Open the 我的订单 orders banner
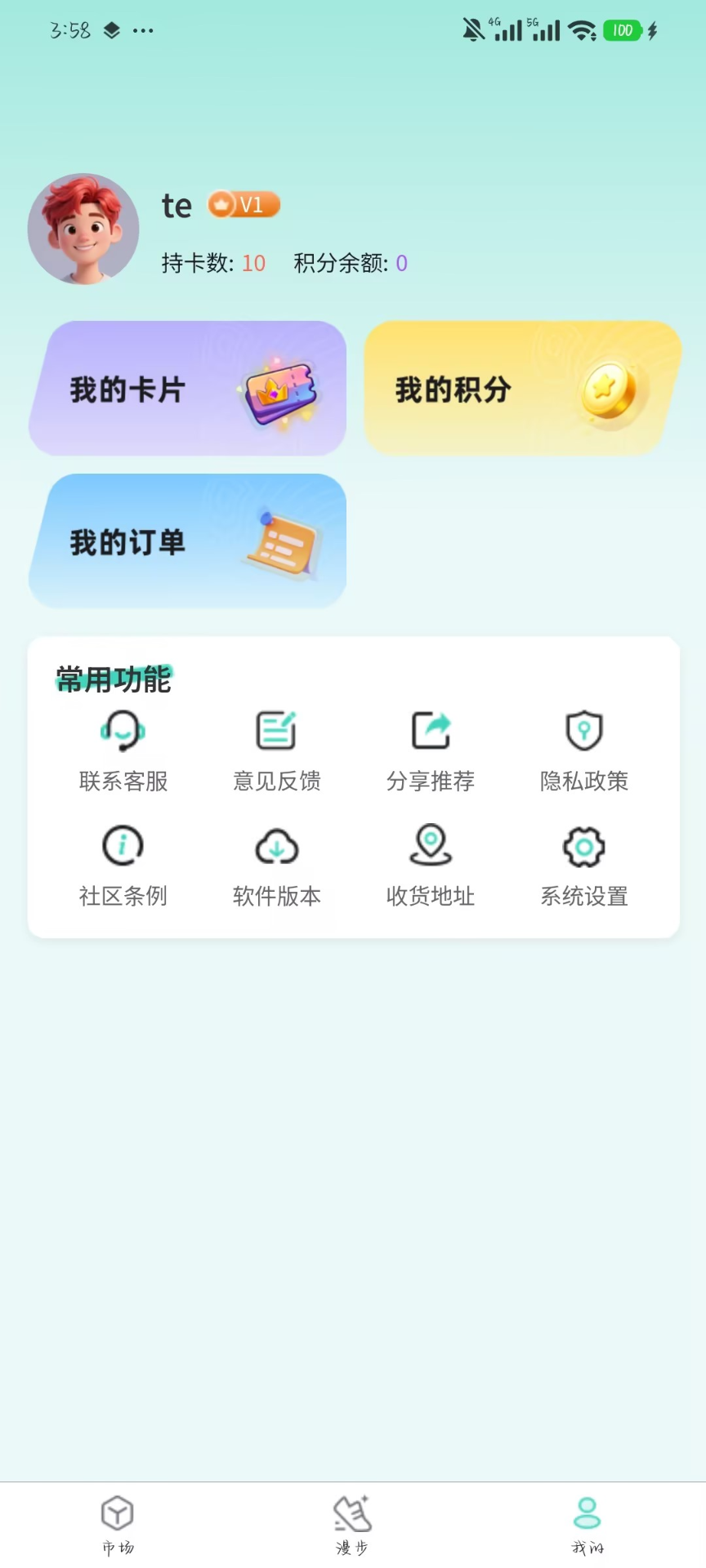Image resolution: width=706 pixels, height=1568 pixels. pyautogui.click(x=188, y=541)
